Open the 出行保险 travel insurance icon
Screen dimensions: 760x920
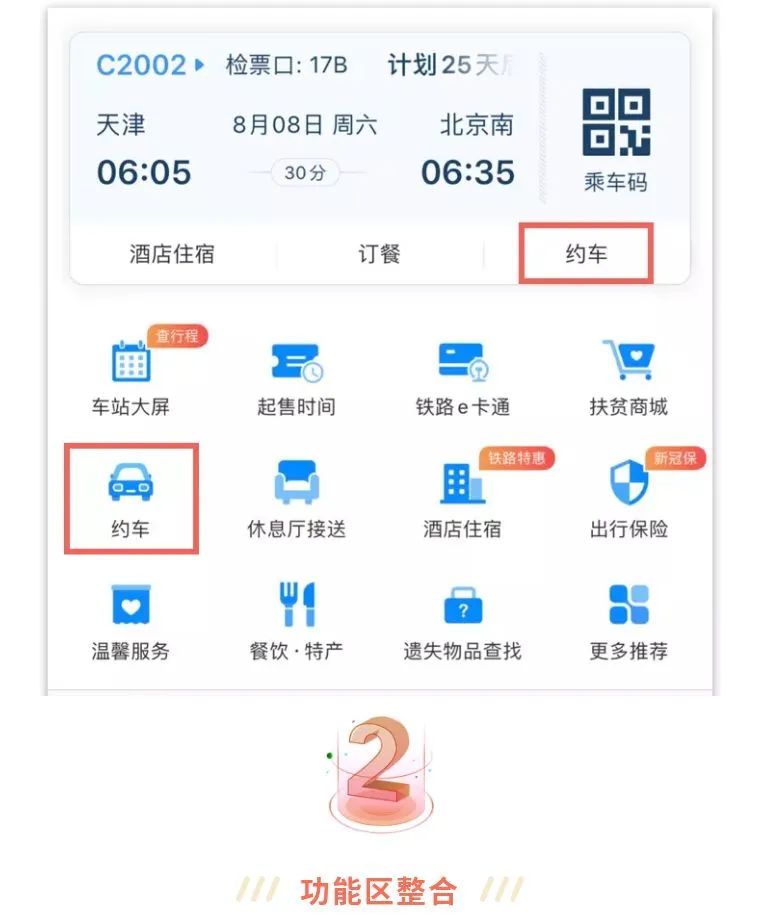tap(628, 497)
